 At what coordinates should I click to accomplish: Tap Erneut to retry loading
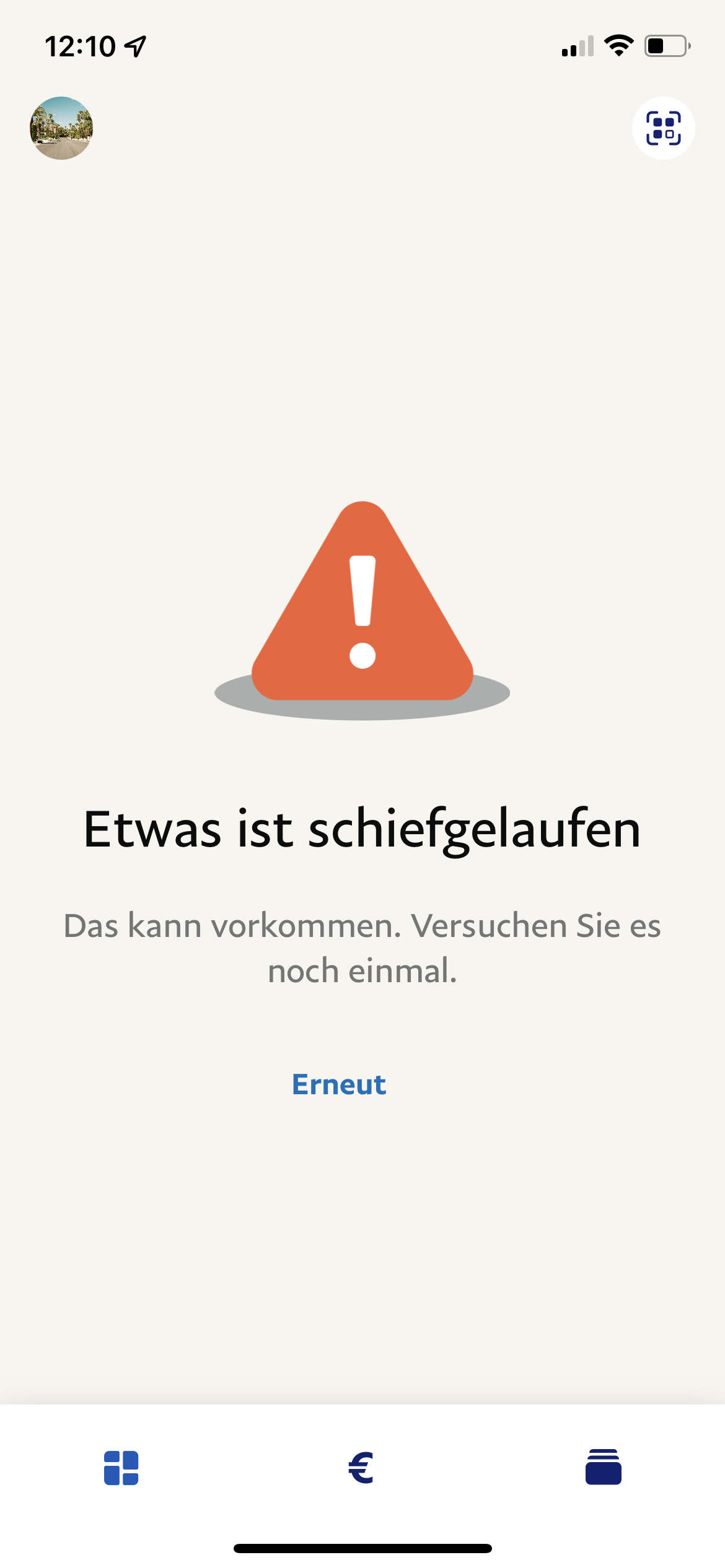tap(339, 1084)
